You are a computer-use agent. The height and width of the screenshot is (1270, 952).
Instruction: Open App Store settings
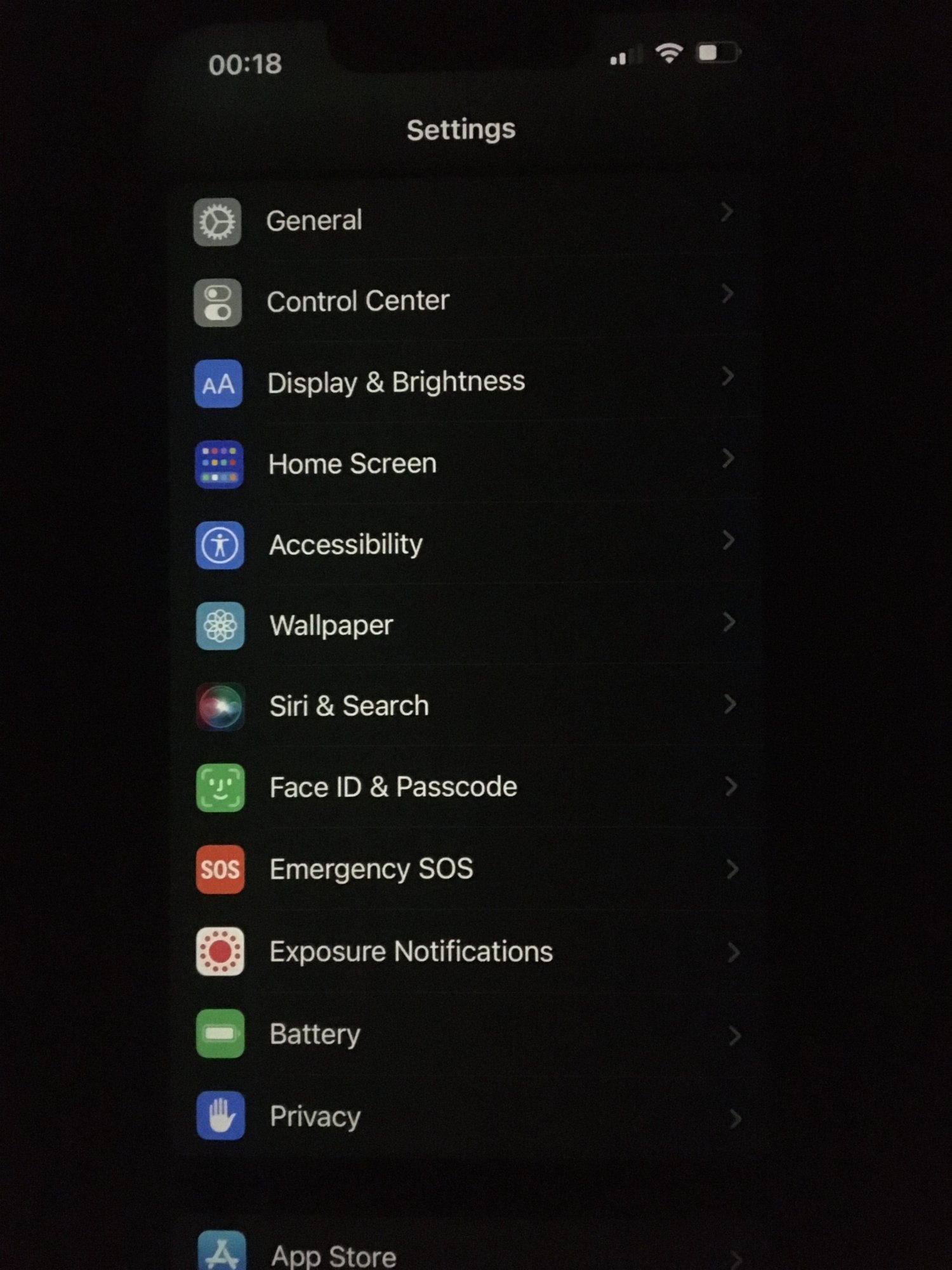pyautogui.click(x=333, y=1254)
